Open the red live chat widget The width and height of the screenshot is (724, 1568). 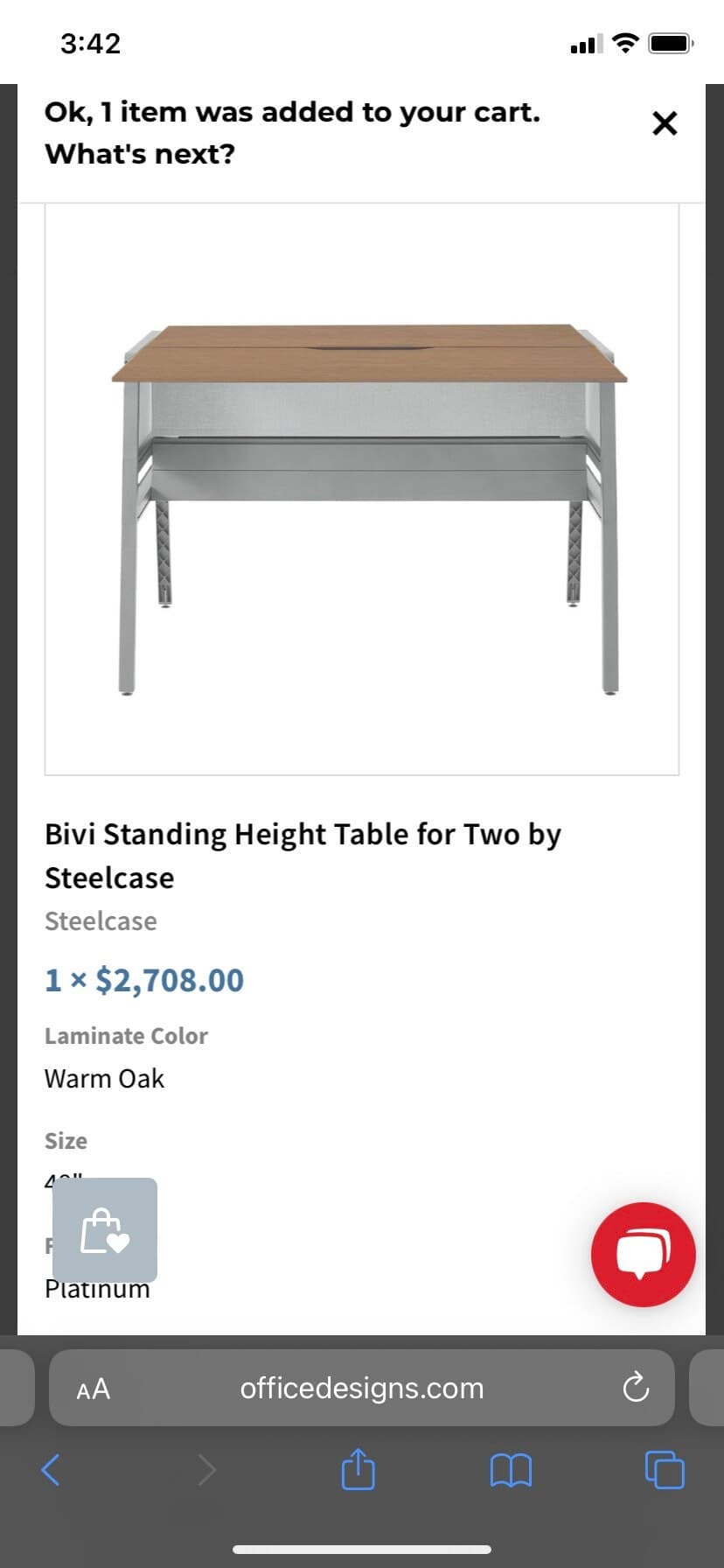coord(643,1255)
